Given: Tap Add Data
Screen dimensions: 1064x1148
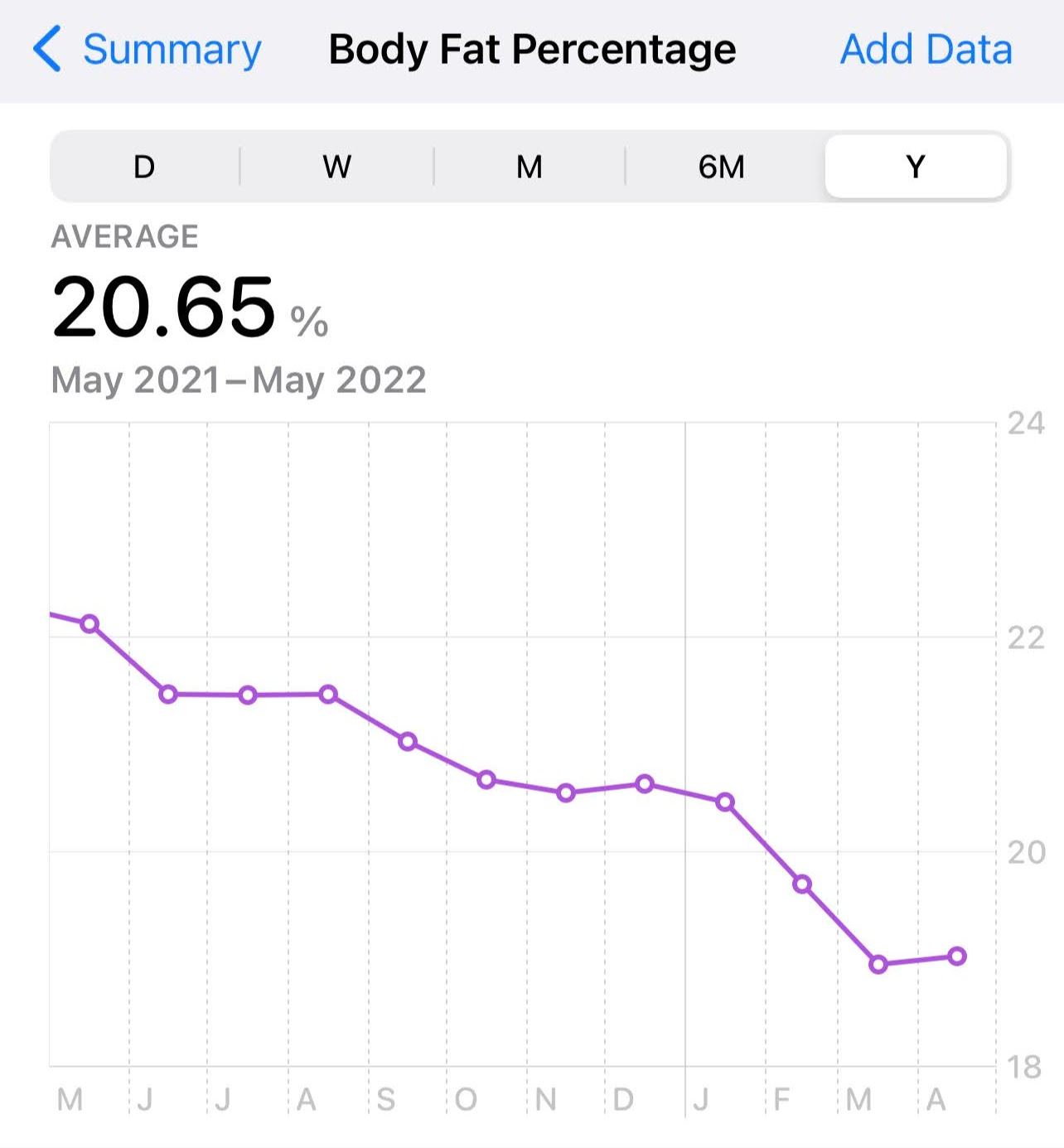Looking at the screenshot, I should point(926,50).
